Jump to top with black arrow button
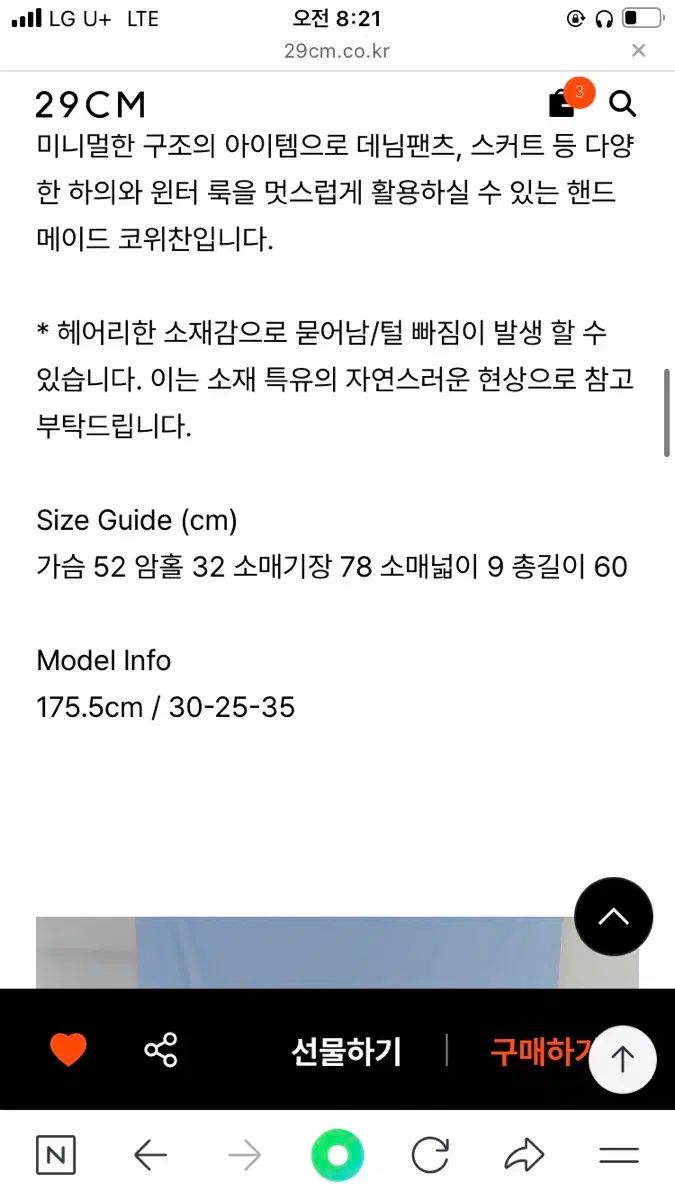The image size is (675, 1200). coord(613,917)
